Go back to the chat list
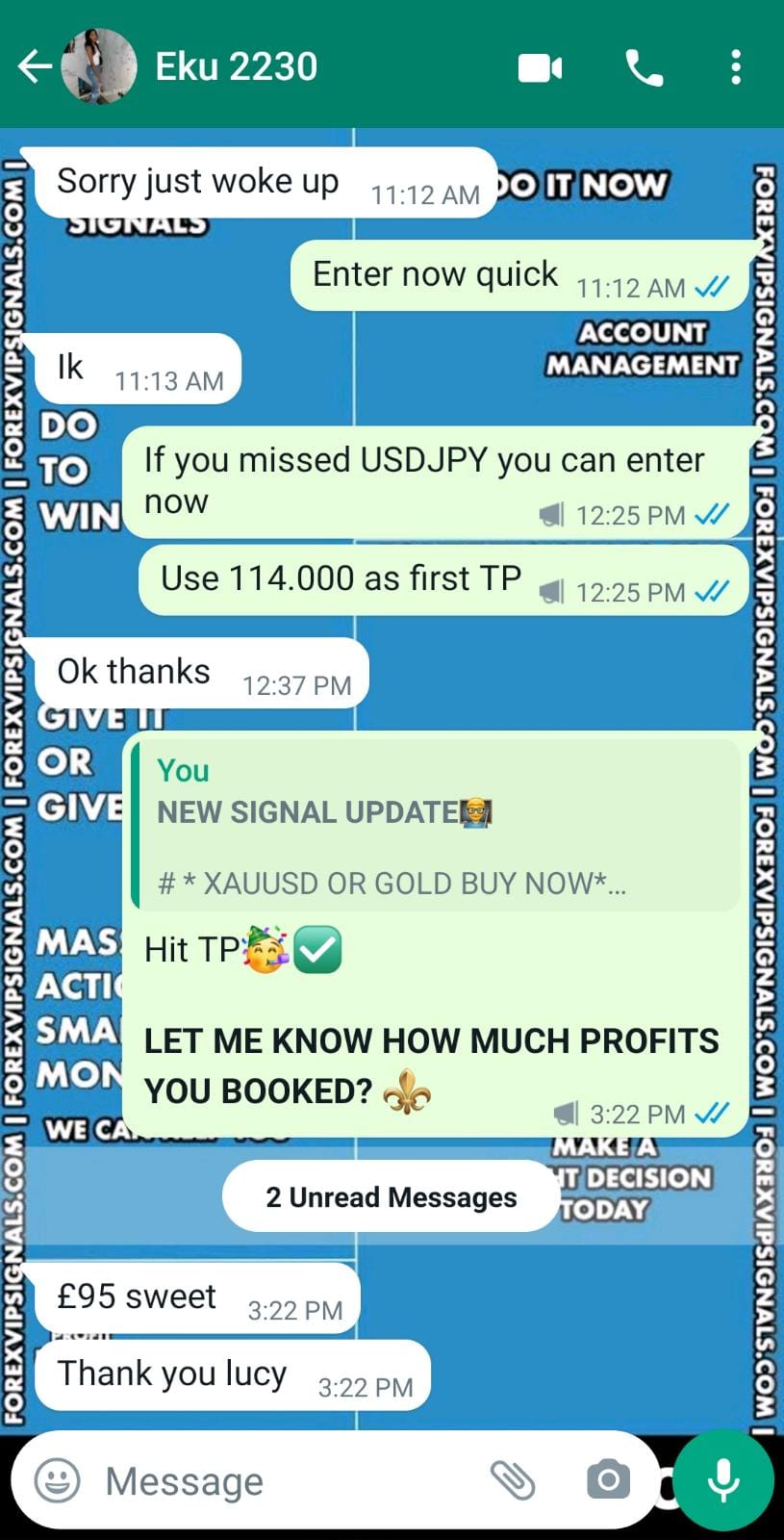The width and height of the screenshot is (784, 1540). pyautogui.click(x=35, y=66)
